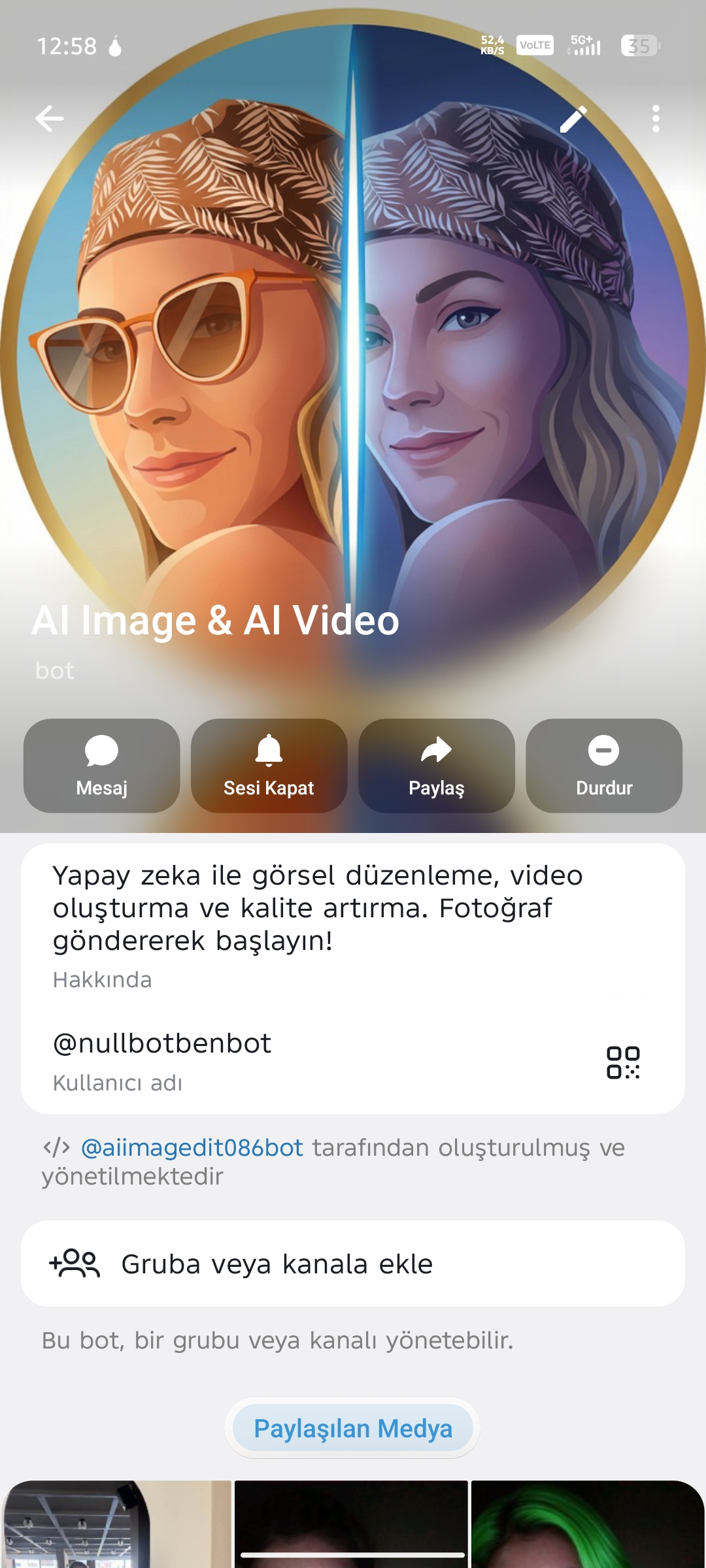Image resolution: width=706 pixels, height=1568 pixels.
Task: Open the shared media with green hair
Action: tap(588, 1524)
